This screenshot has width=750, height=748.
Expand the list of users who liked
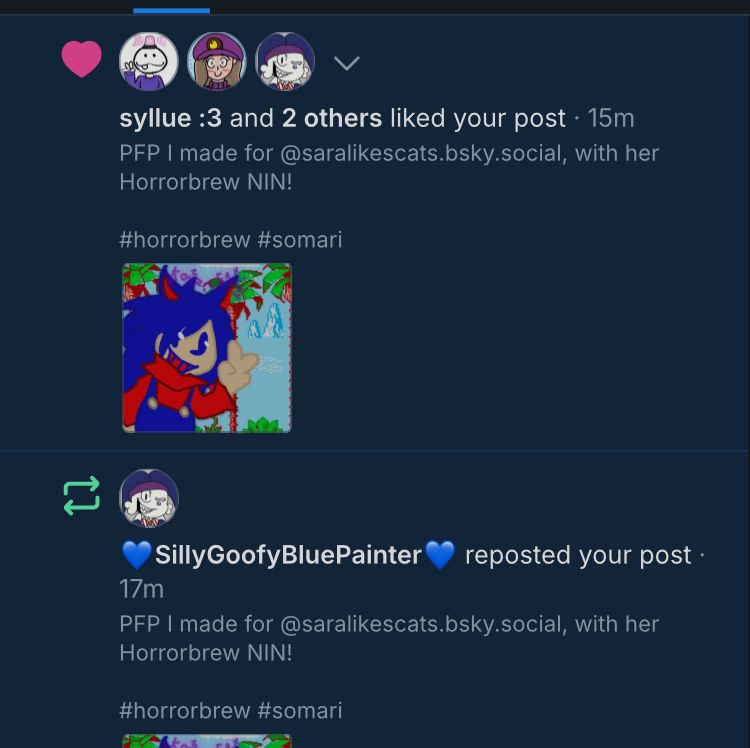pyautogui.click(x=346, y=64)
